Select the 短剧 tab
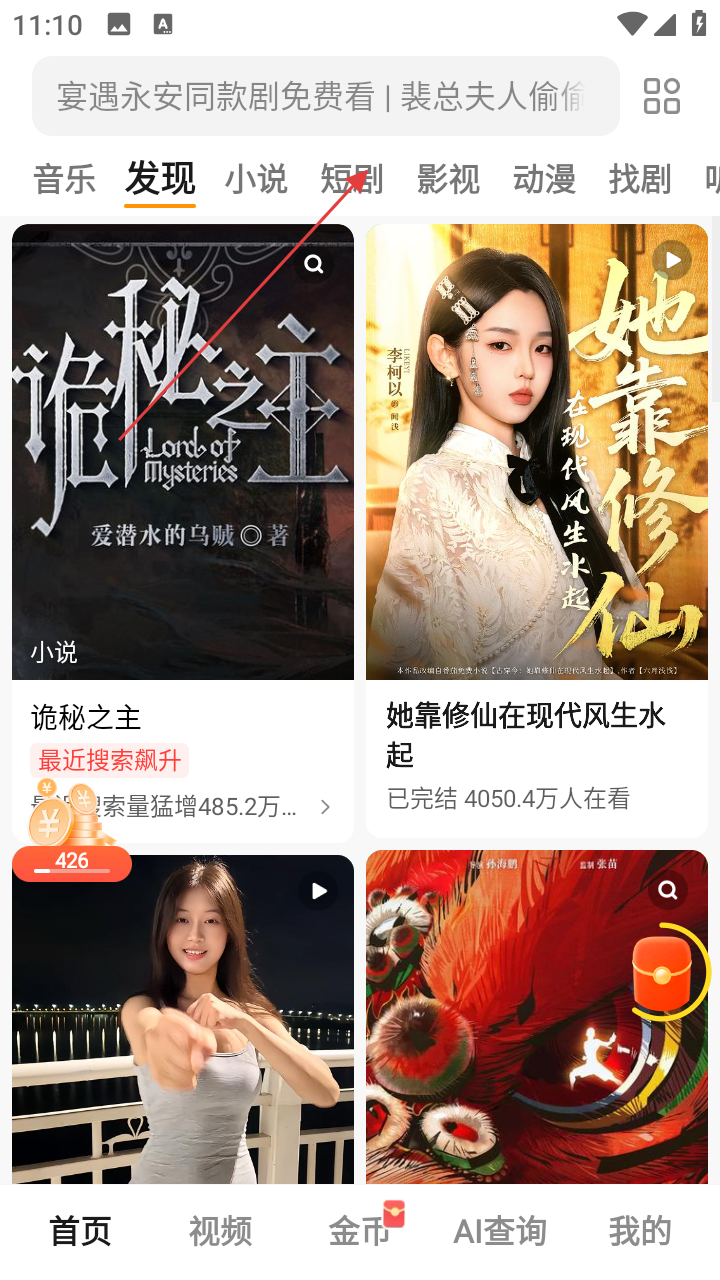Viewport: 720px width, 1280px height. pyautogui.click(x=352, y=180)
